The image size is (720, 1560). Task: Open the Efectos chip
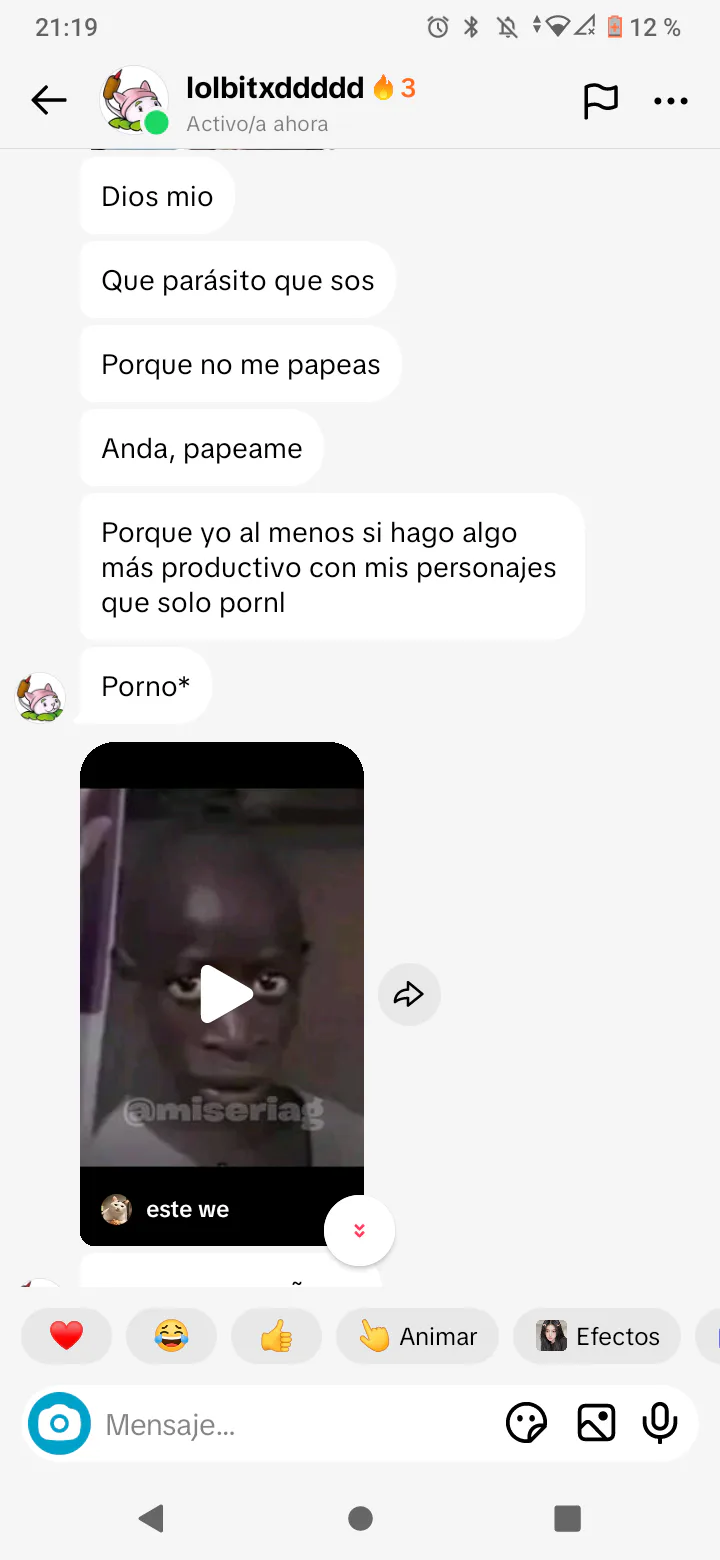tap(597, 1336)
